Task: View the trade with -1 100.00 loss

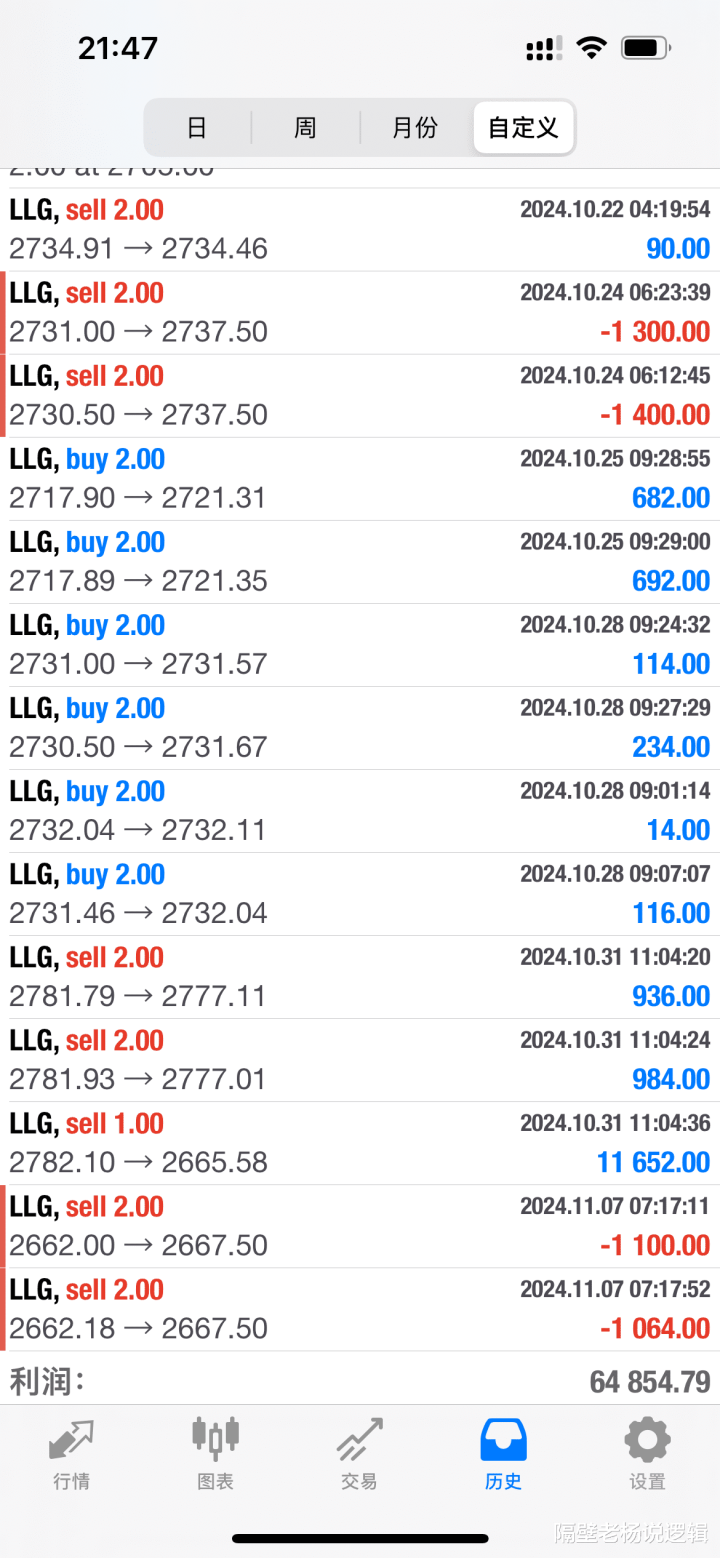Action: 360,1226
